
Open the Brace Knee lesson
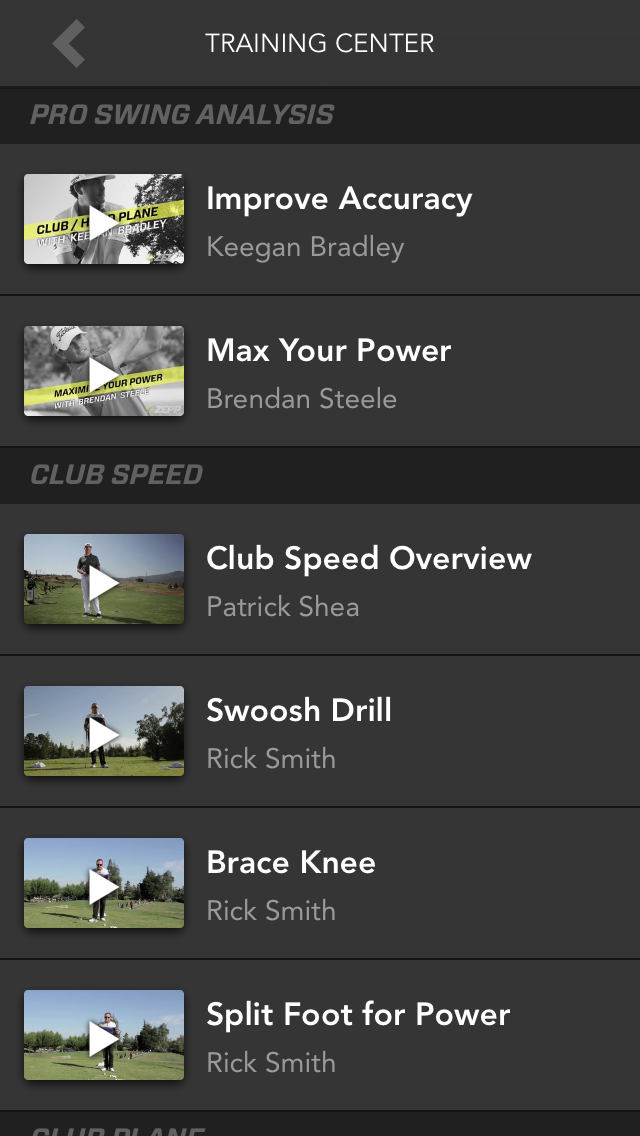(320, 883)
